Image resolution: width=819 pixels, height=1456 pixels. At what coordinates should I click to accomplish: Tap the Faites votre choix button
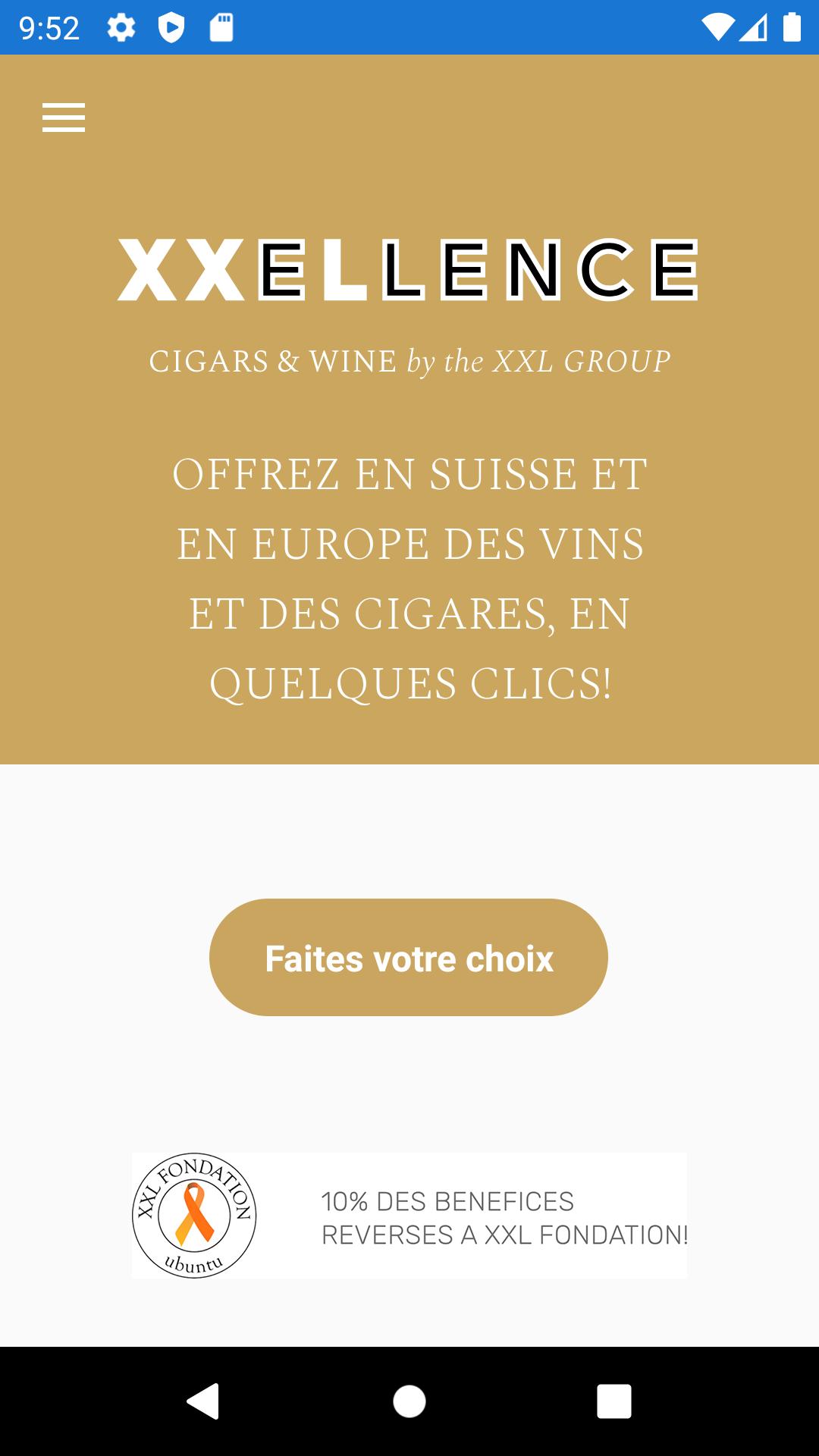[409, 957]
